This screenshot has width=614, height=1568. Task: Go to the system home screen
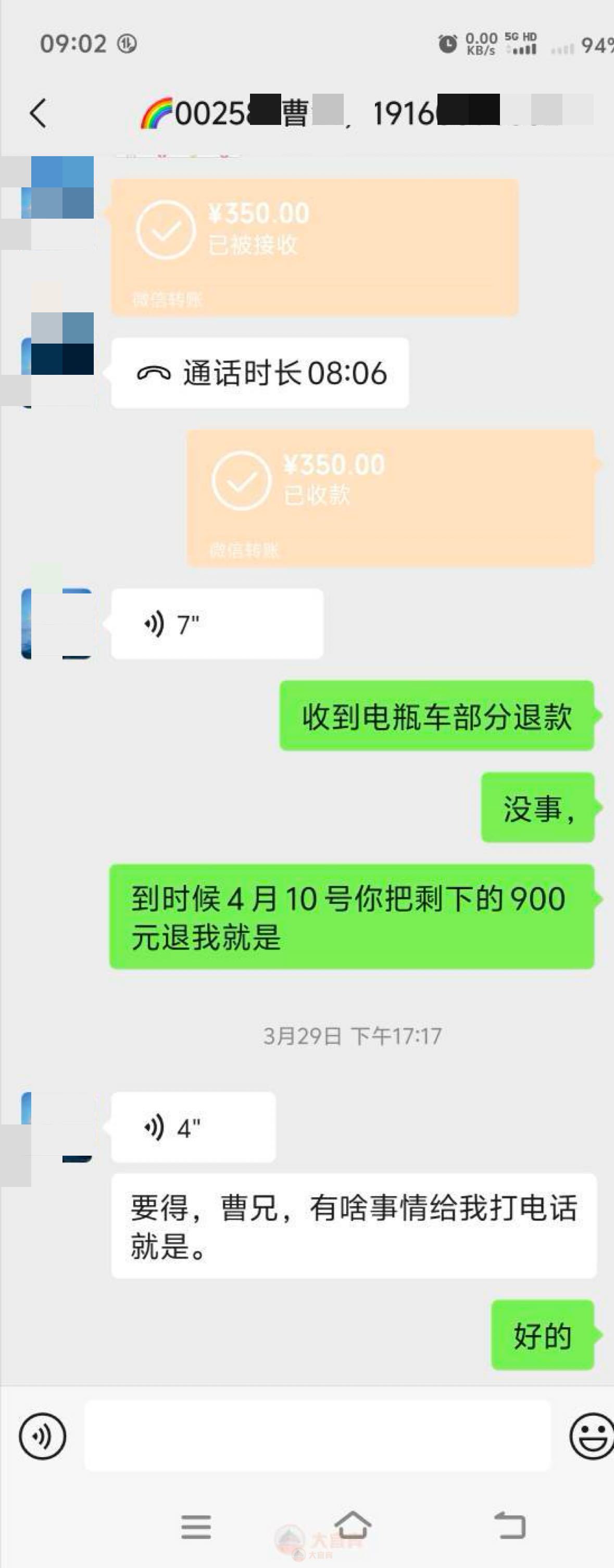tap(353, 1525)
